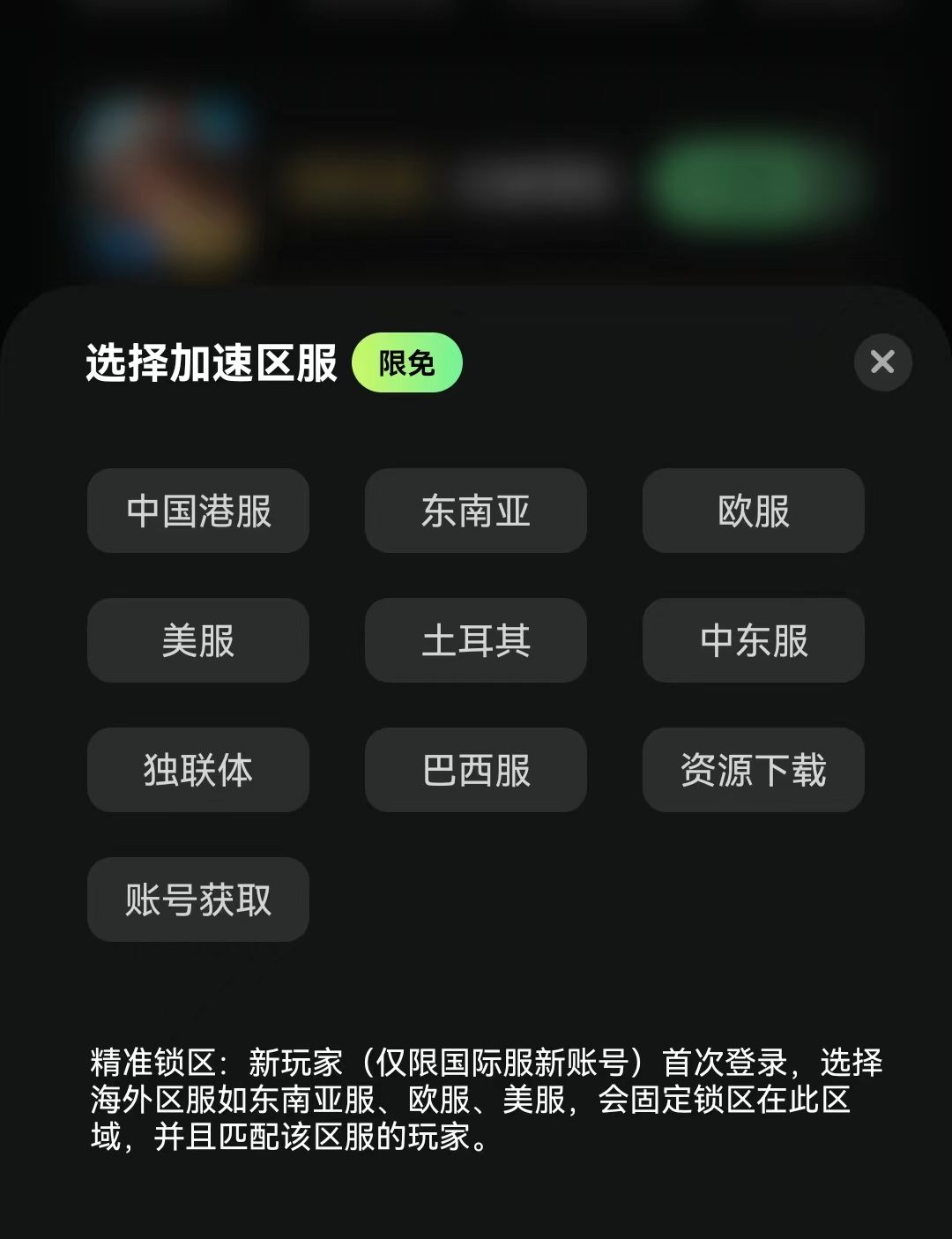Close the server selection dialog
This screenshot has height=1239, width=952.
(x=882, y=362)
